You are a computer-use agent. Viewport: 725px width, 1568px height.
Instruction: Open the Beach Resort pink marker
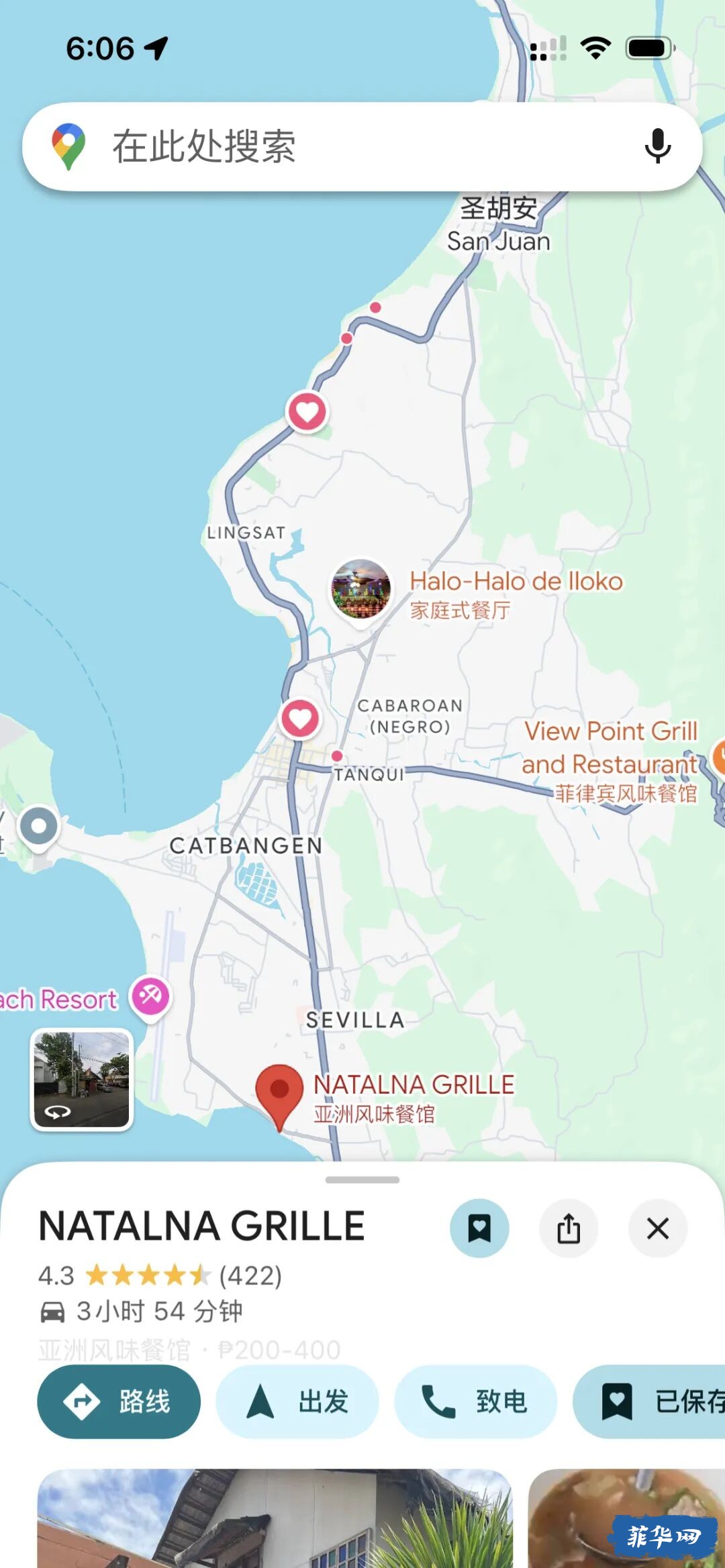point(150,996)
